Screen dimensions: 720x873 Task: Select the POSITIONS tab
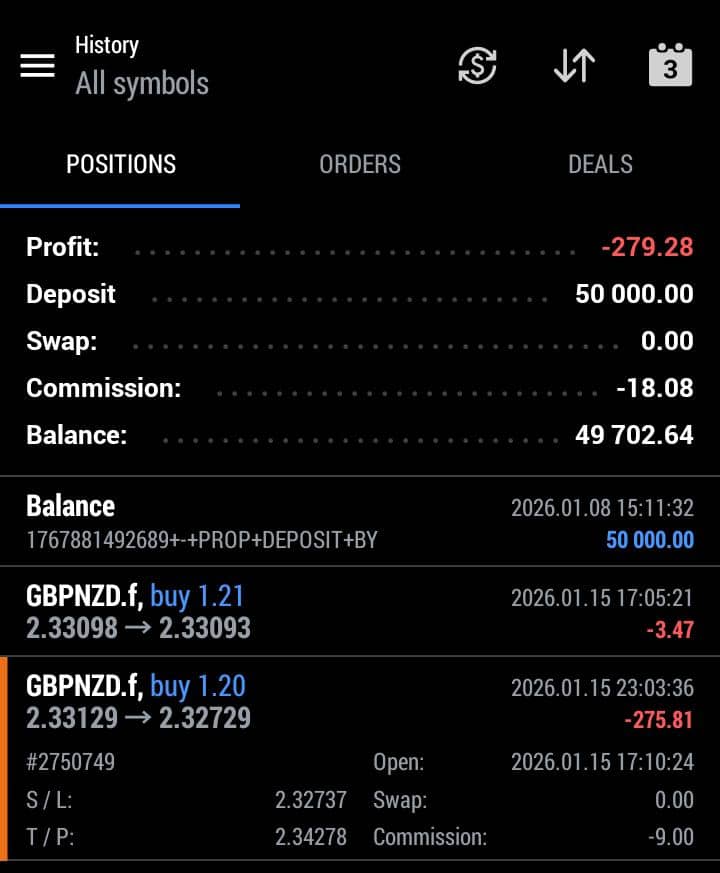pos(120,164)
